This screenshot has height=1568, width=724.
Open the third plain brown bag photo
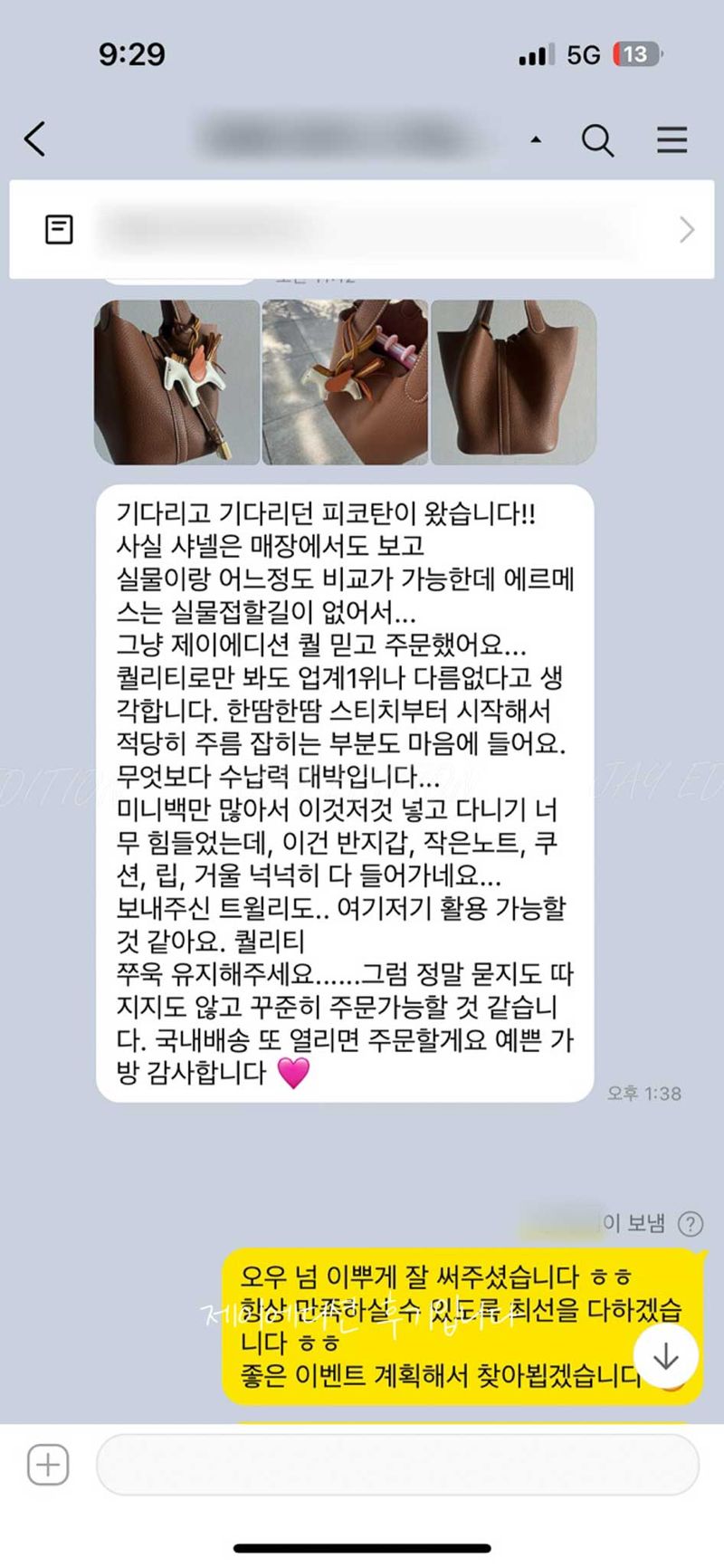click(x=513, y=382)
